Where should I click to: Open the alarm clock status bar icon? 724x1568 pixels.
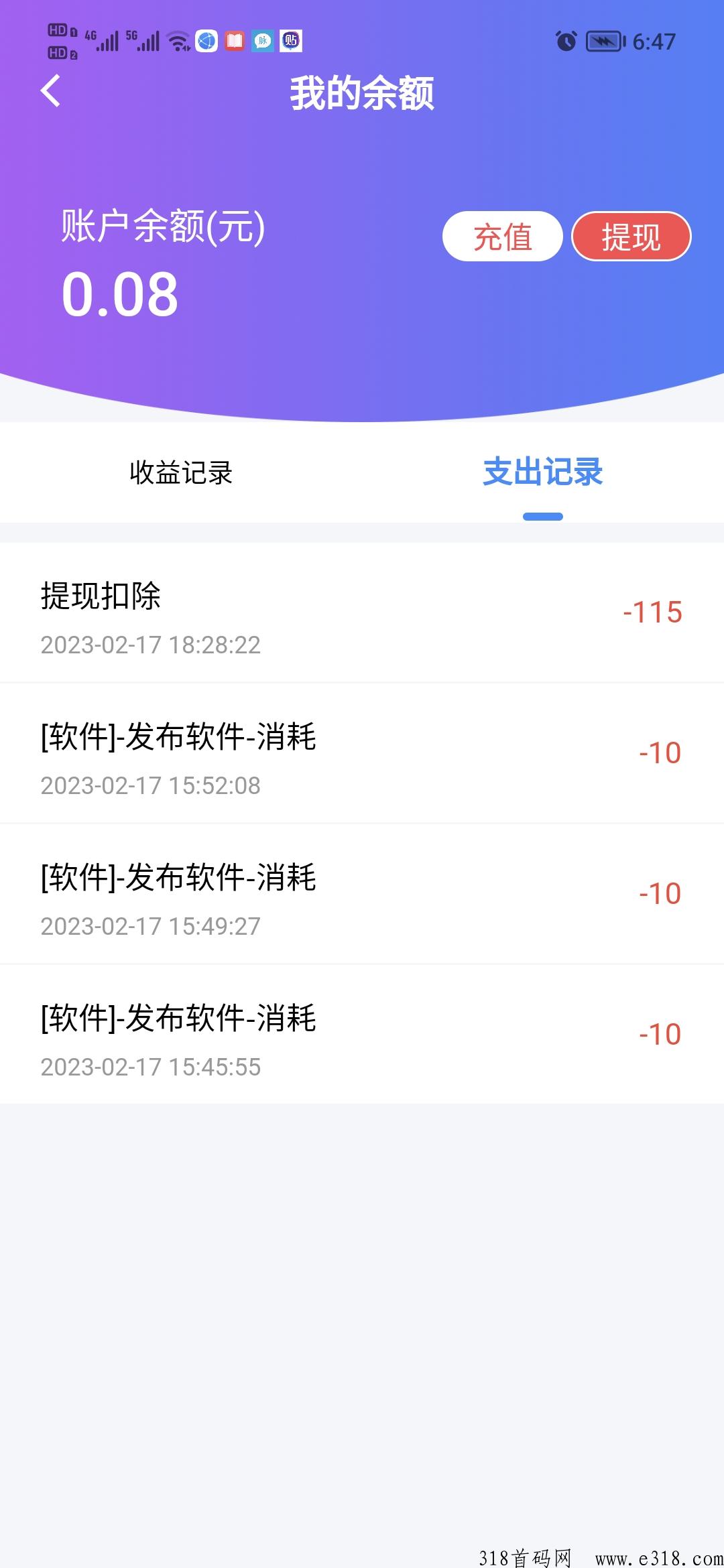point(565,42)
